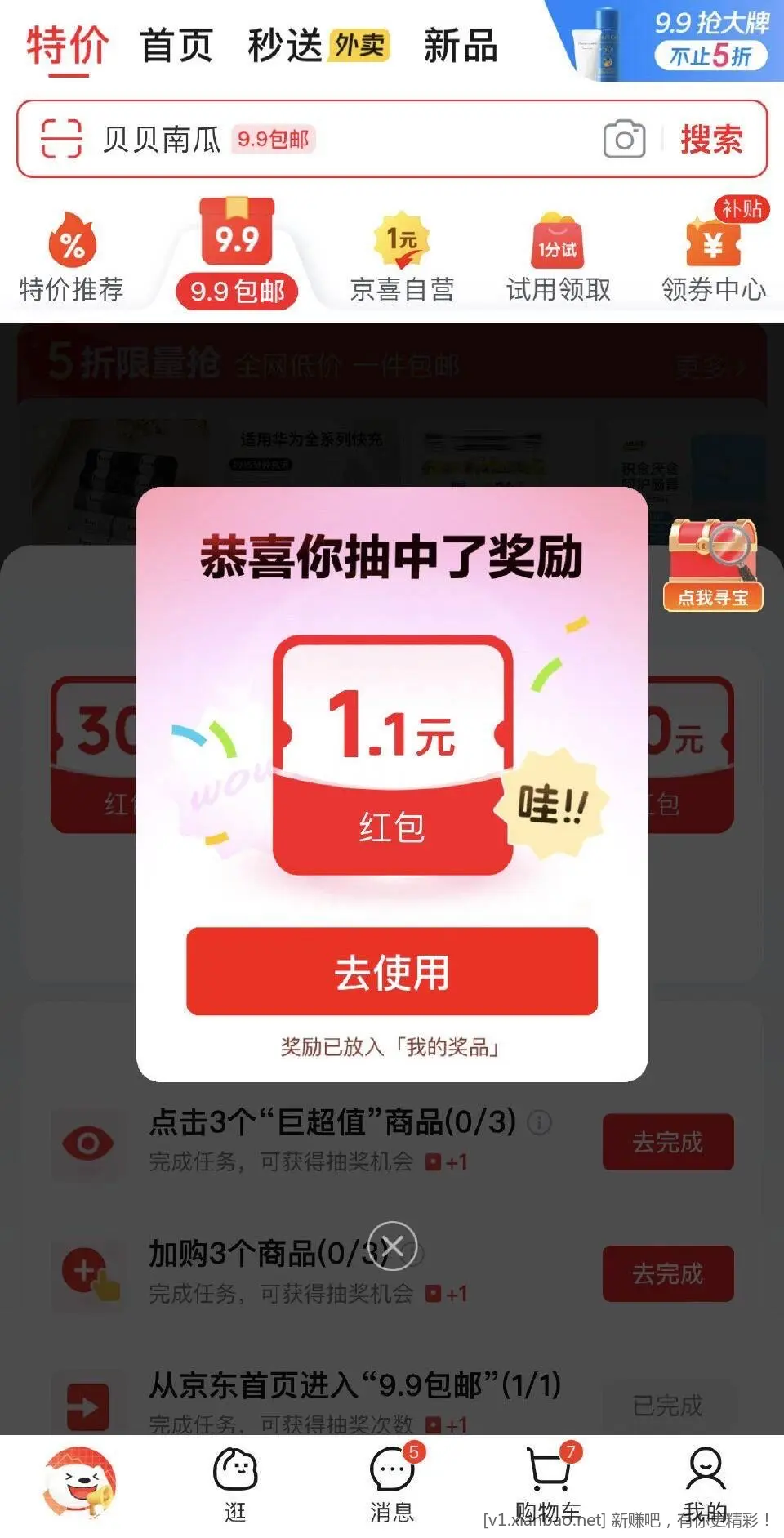
Task: Open the 点我寻宝 treasure chest
Action: [713, 565]
